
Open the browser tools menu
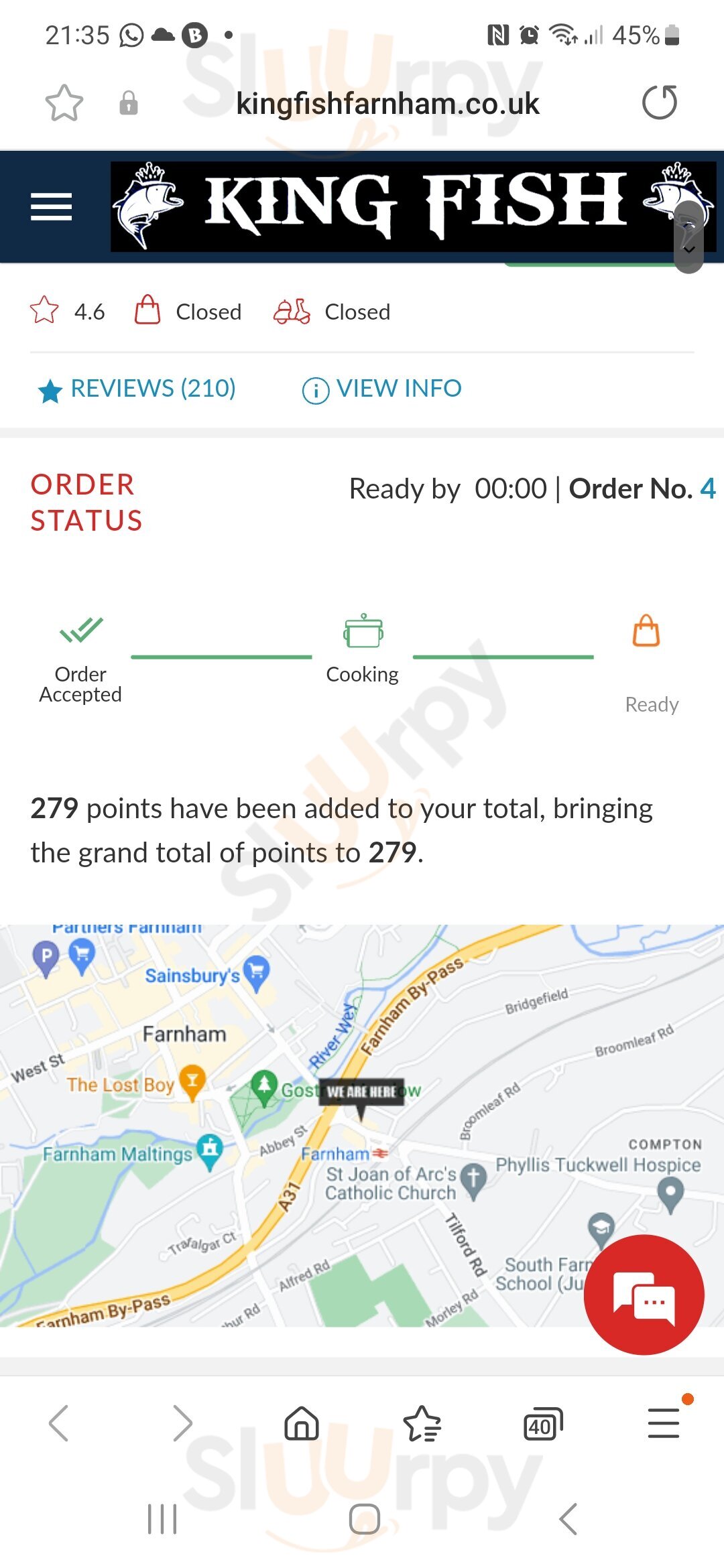(x=664, y=1423)
